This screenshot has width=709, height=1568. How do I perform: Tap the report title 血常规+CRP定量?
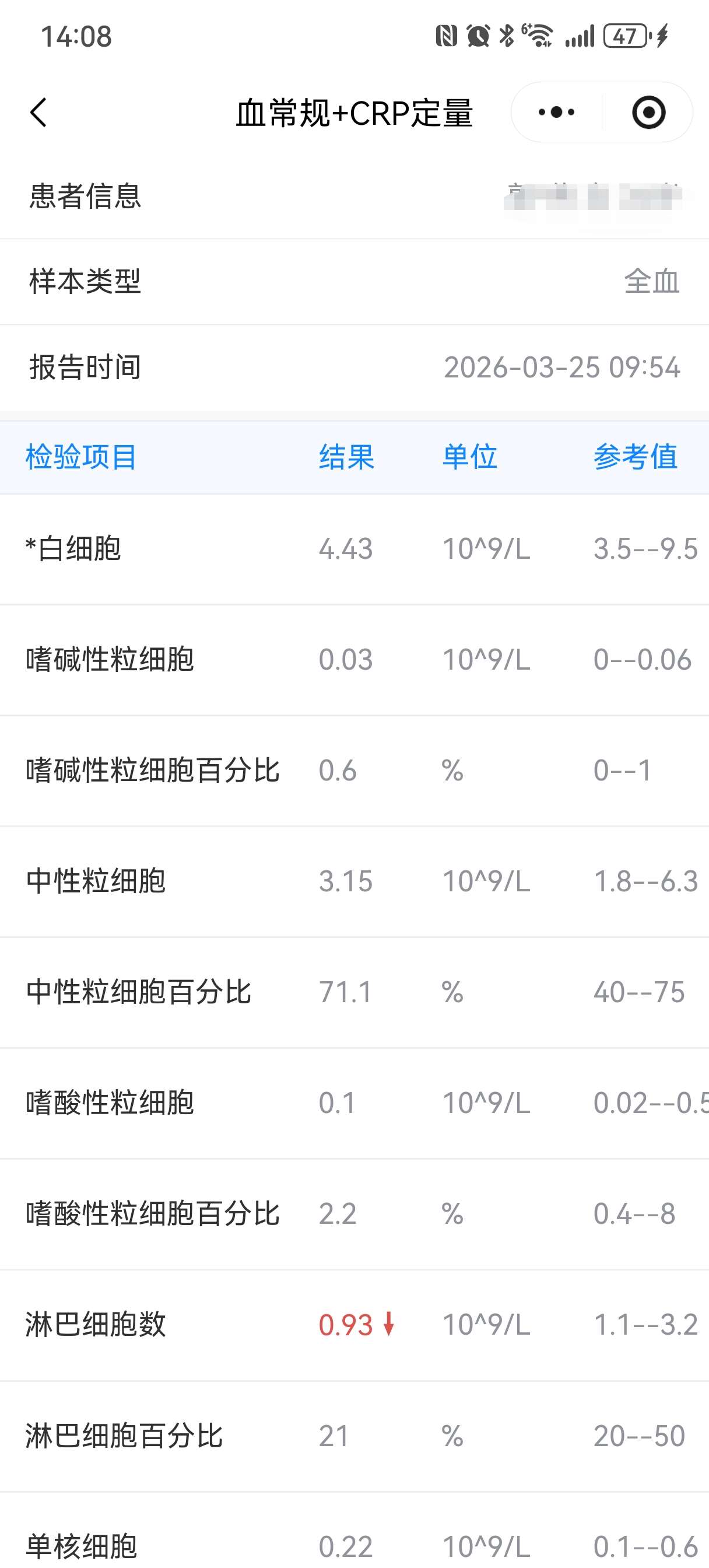[x=355, y=112]
